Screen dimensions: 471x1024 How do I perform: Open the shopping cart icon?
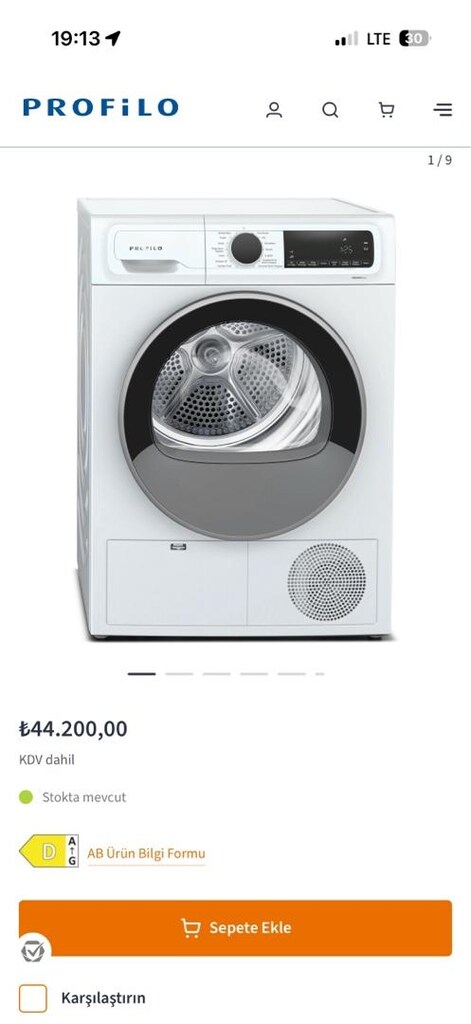(x=387, y=110)
